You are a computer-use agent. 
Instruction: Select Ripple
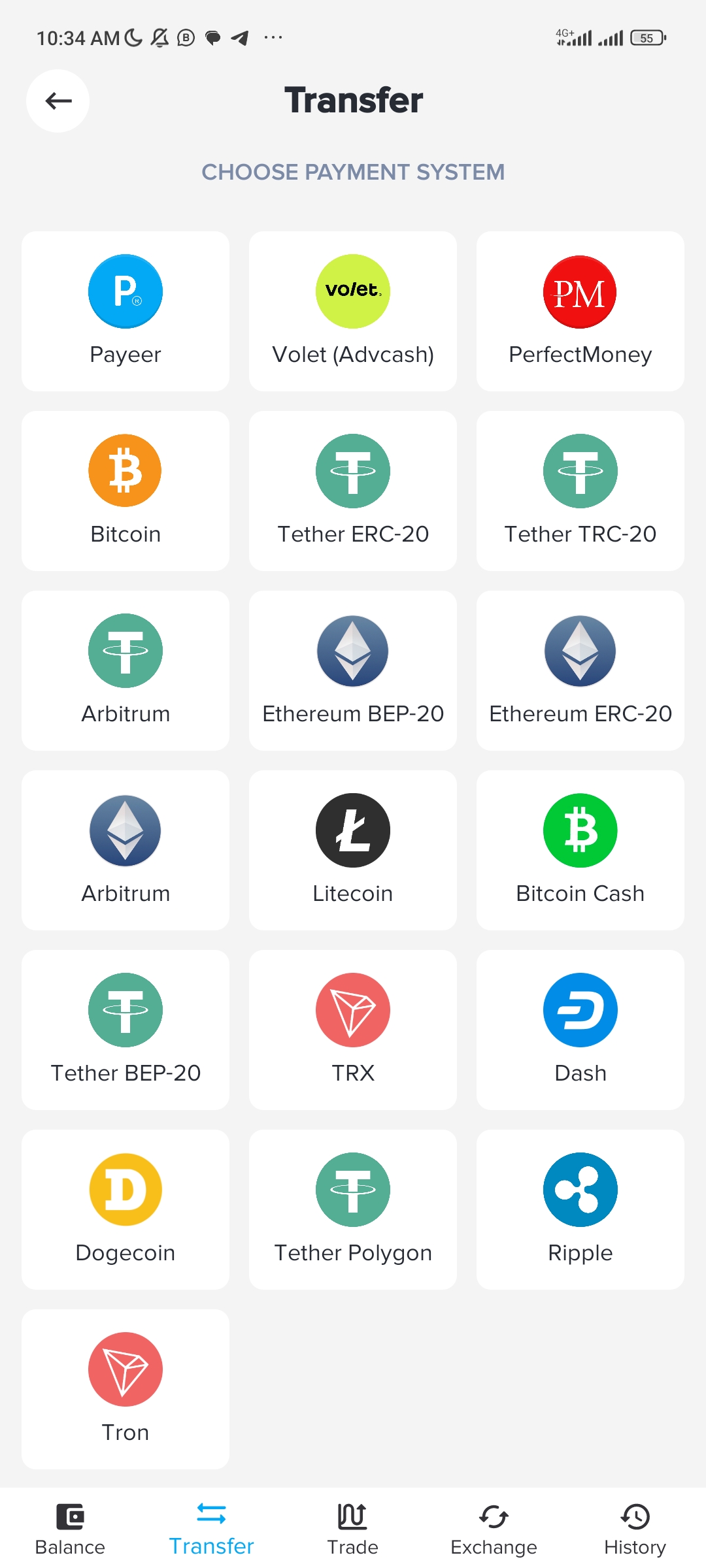[x=580, y=1209]
